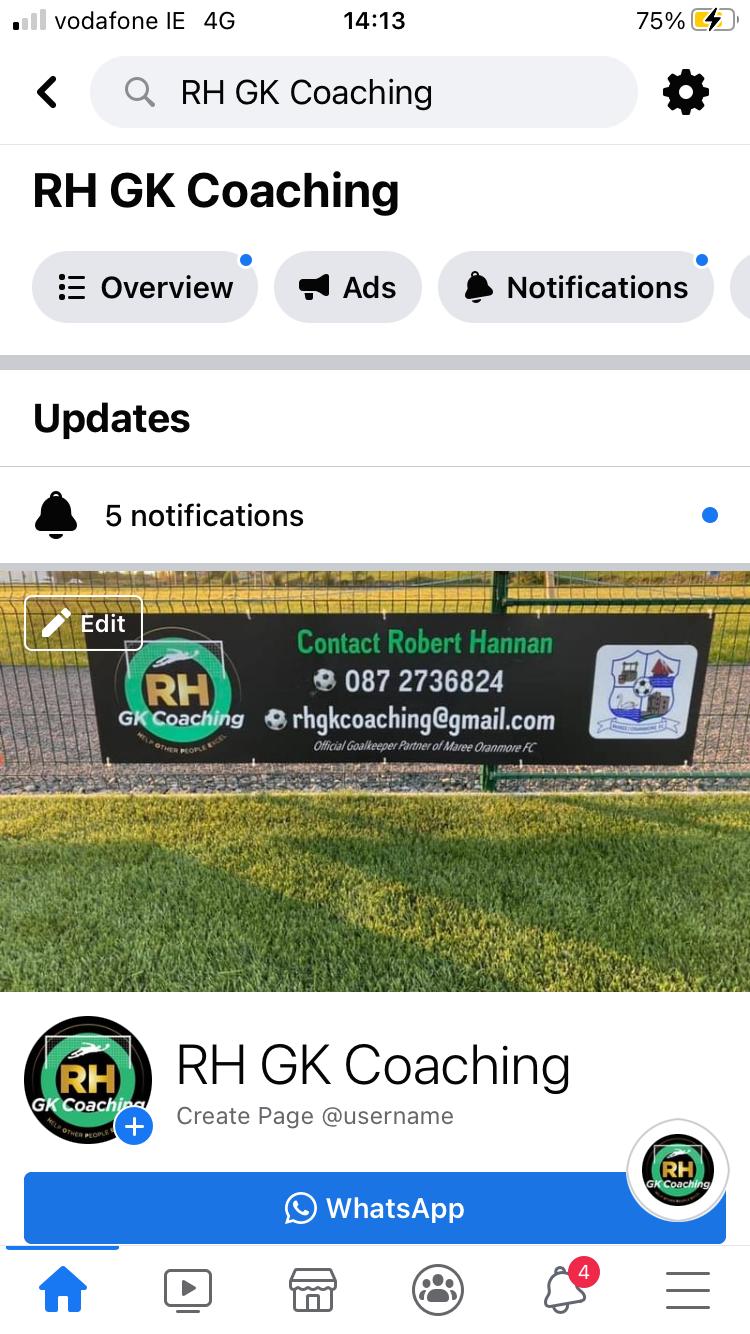View the 5 notifications row
The height and width of the screenshot is (1334, 750).
coord(374,516)
